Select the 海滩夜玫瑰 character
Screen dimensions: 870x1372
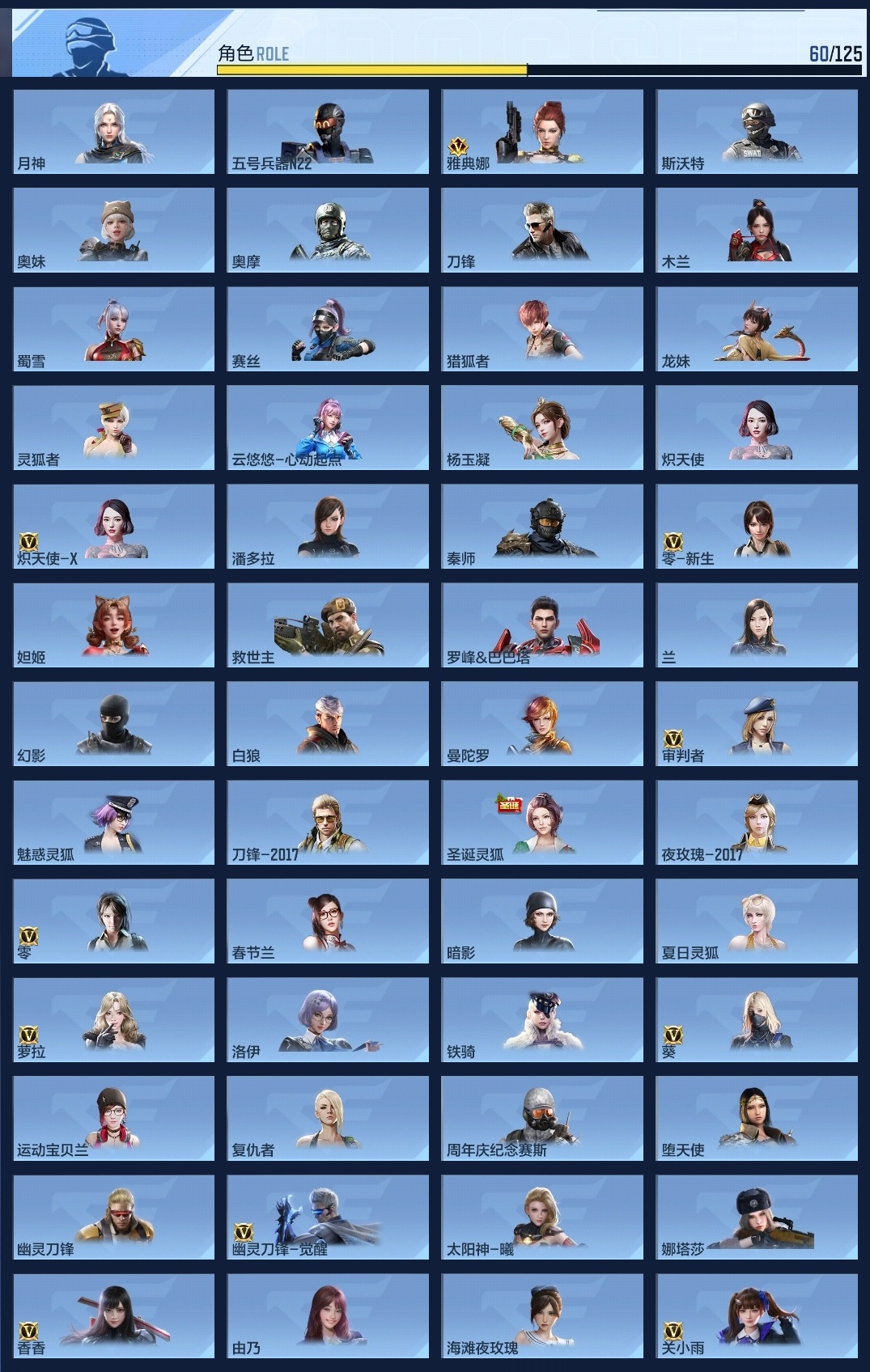click(542, 1315)
